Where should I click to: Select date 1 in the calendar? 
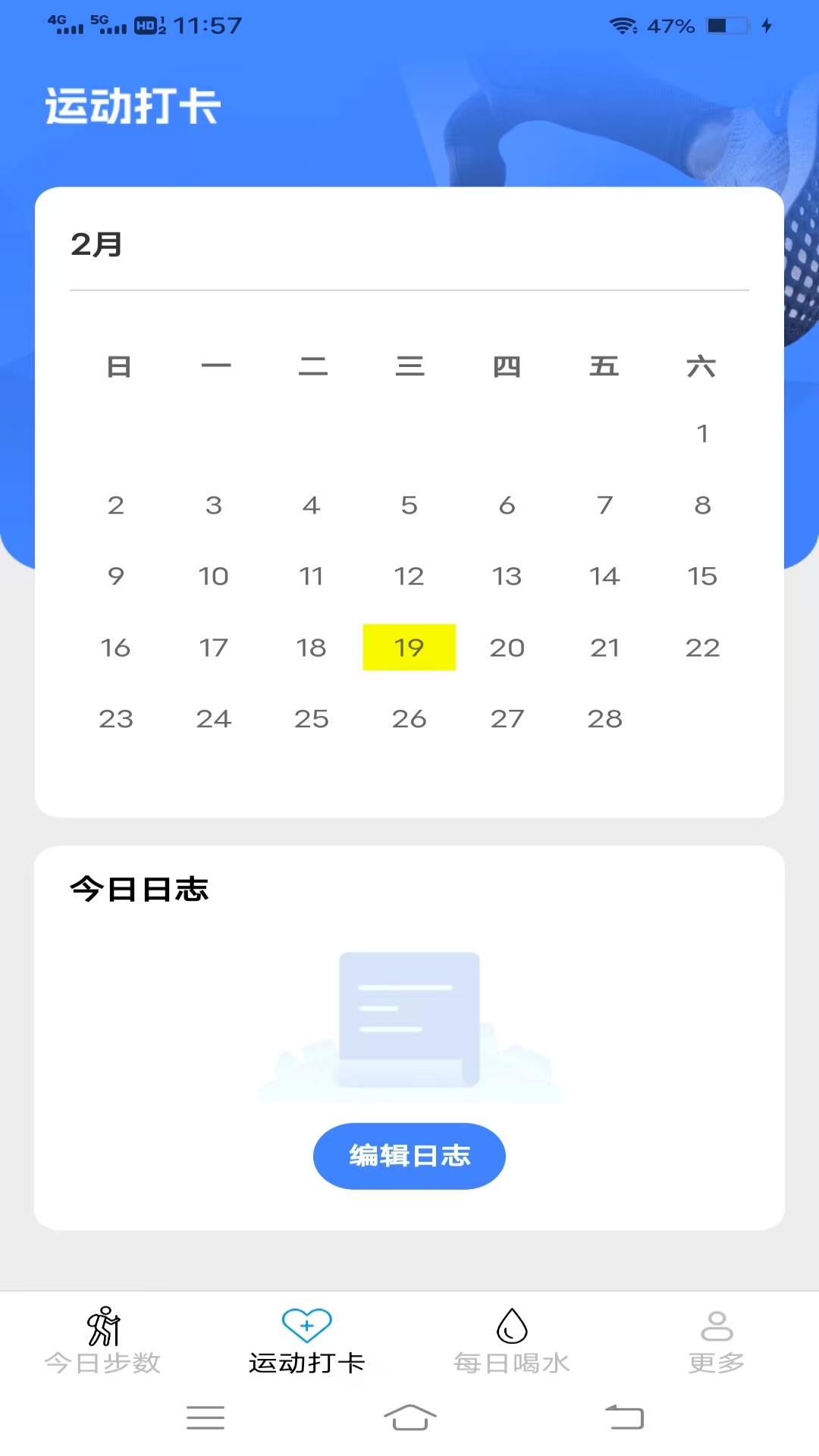click(702, 434)
